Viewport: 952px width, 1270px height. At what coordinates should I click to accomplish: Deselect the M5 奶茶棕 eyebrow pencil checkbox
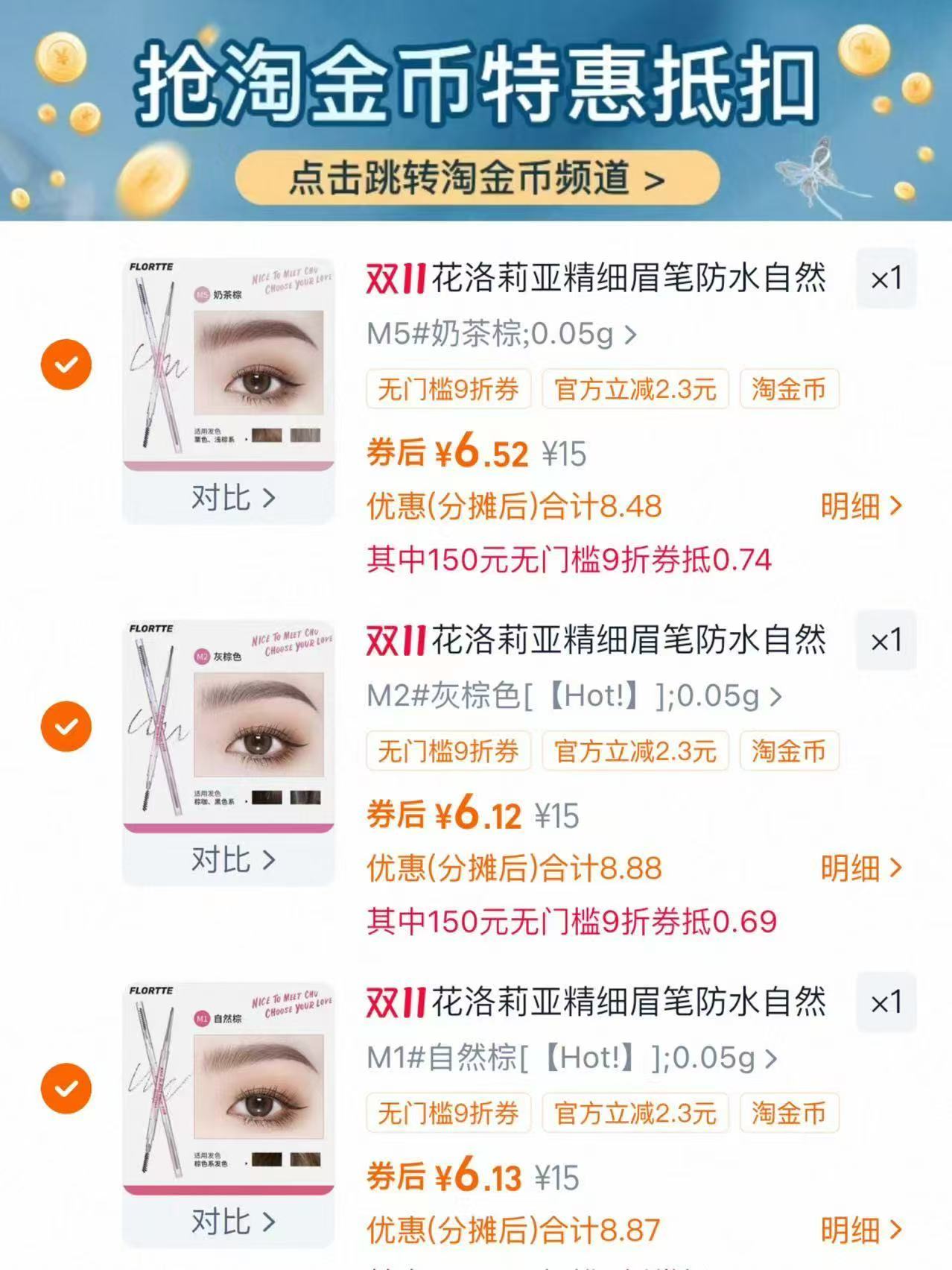coord(66,364)
